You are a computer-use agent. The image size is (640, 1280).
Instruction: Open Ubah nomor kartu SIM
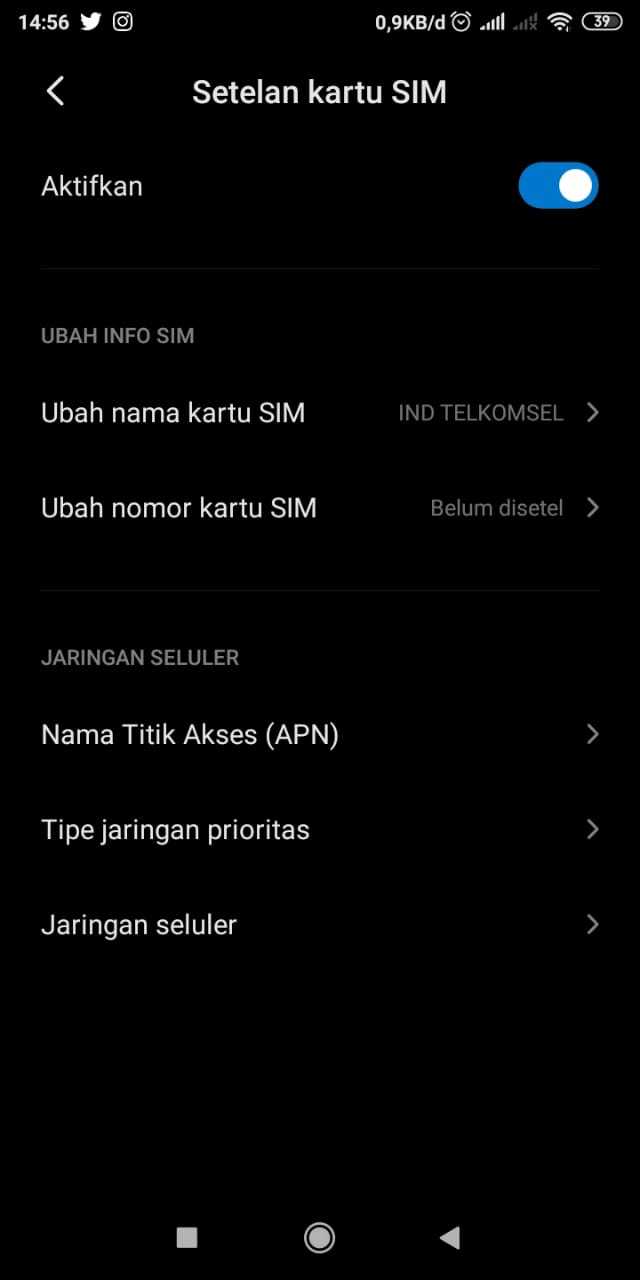click(x=320, y=508)
